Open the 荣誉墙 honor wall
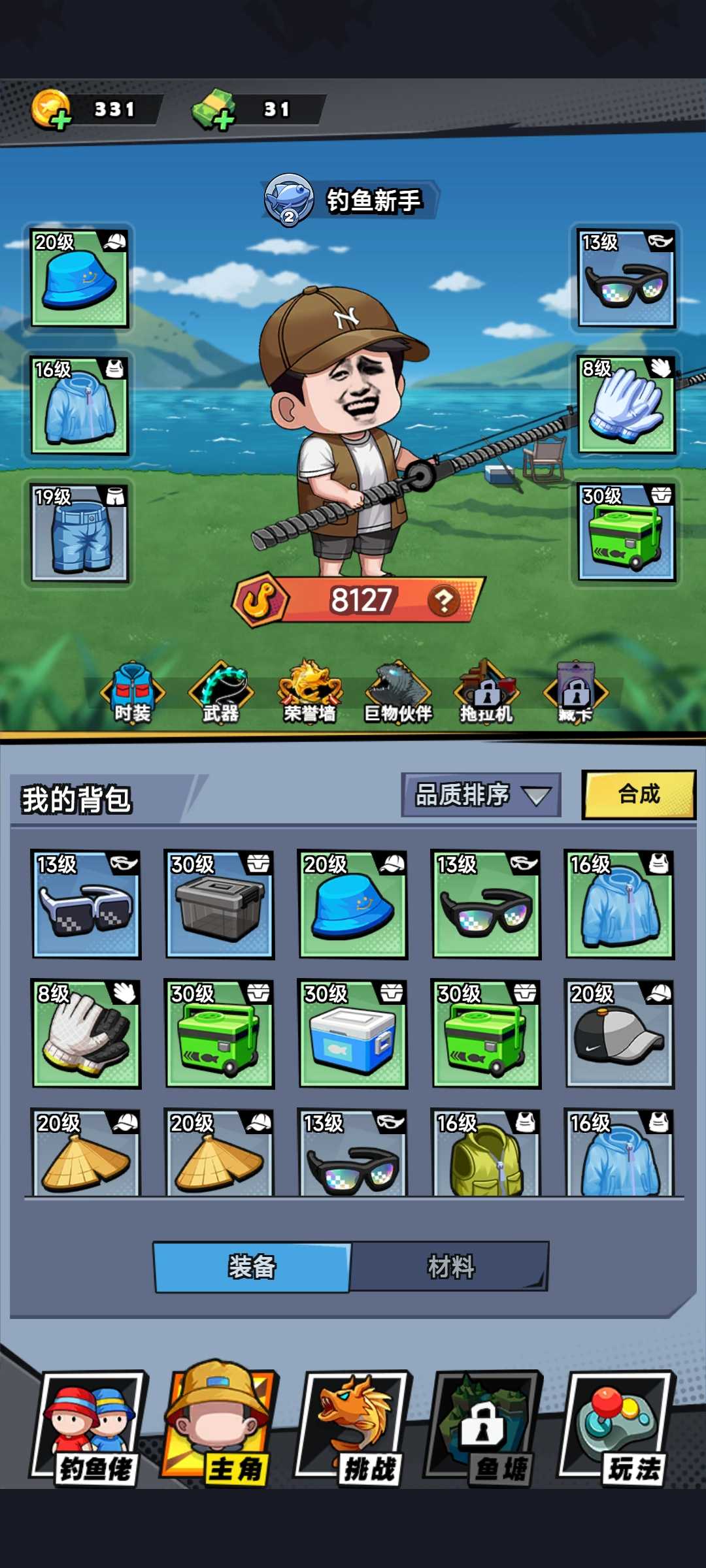The height and width of the screenshot is (1568, 706). [310, 693]
